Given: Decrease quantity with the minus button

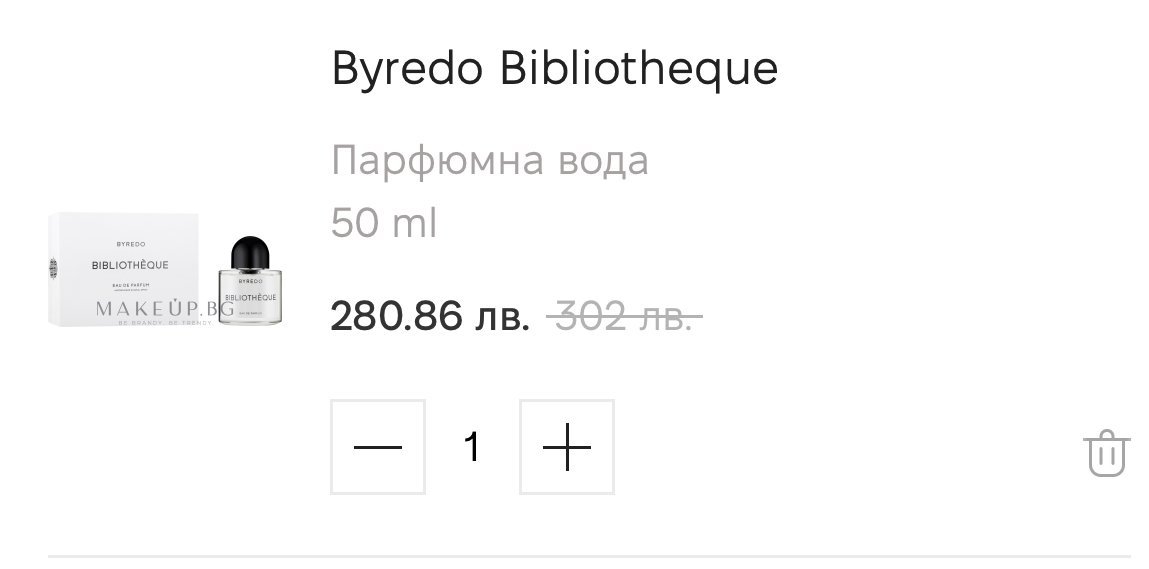Looking at the screenshot, I should pos(378,447).
